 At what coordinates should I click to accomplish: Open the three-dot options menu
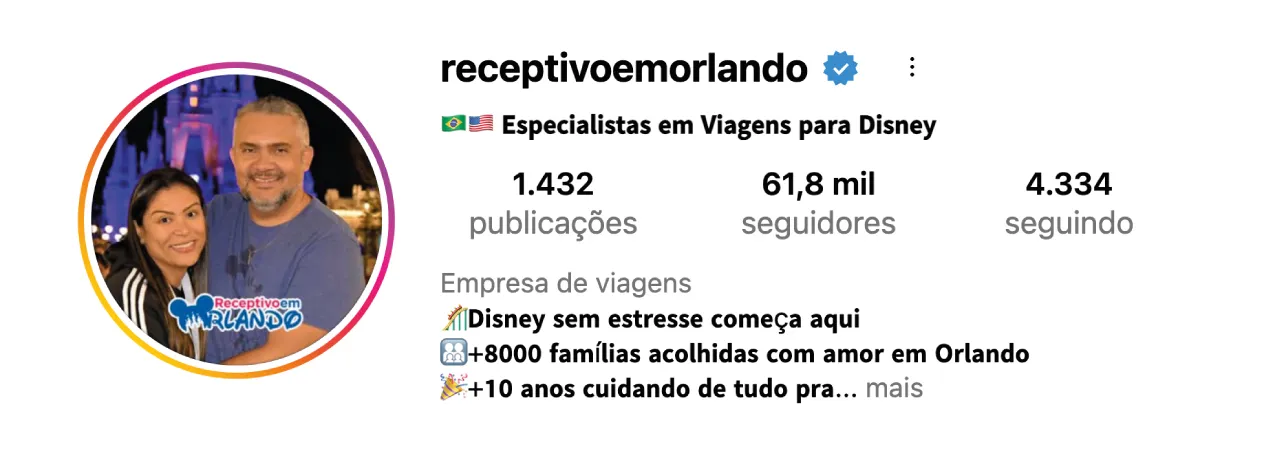911,67
